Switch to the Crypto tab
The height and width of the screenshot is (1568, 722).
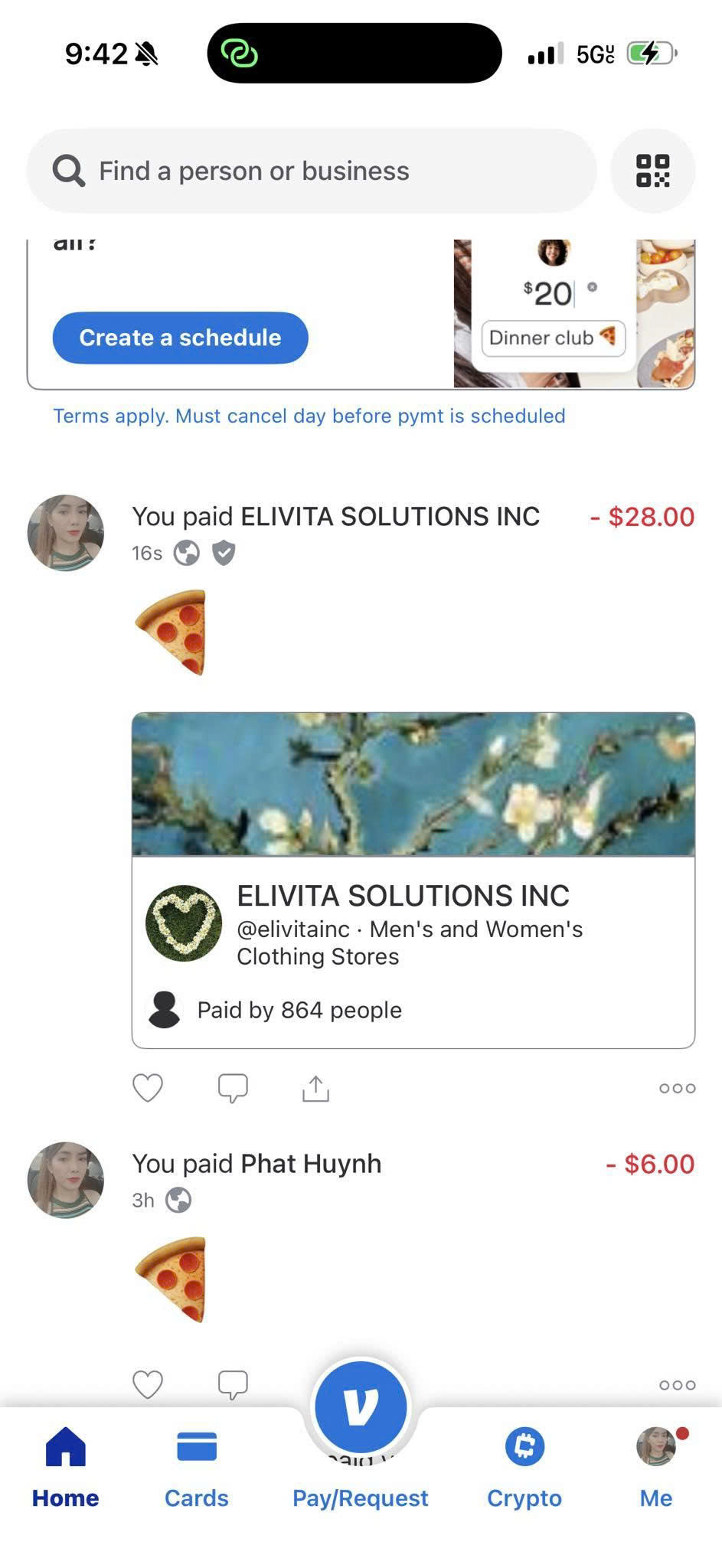coord(524,1468)
